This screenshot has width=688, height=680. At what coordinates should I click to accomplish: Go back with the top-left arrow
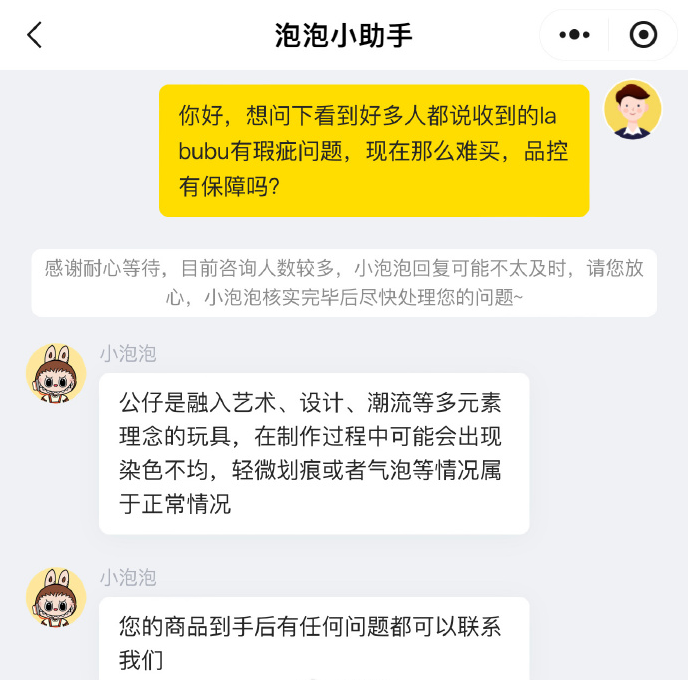(35, 35)
